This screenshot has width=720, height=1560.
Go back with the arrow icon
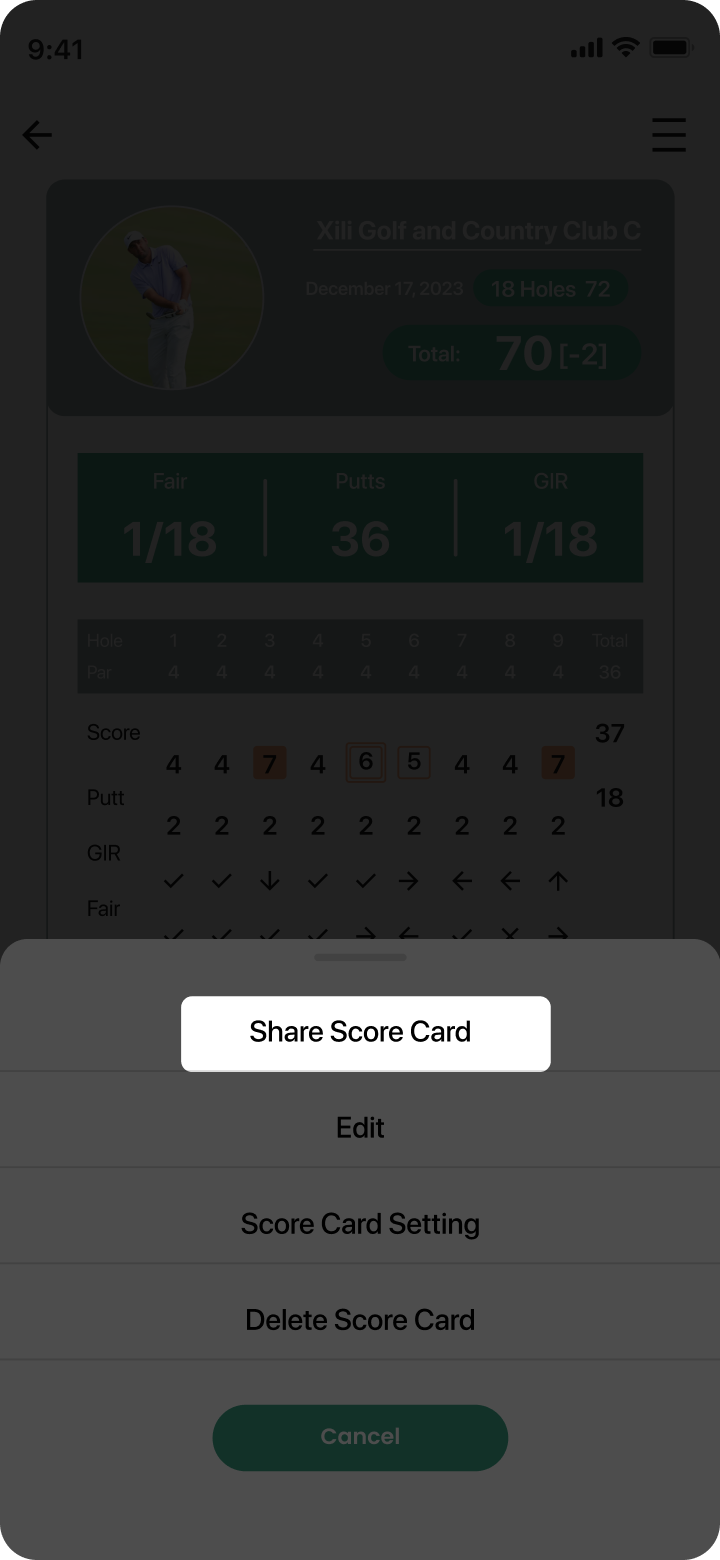[x=37, y=135]
